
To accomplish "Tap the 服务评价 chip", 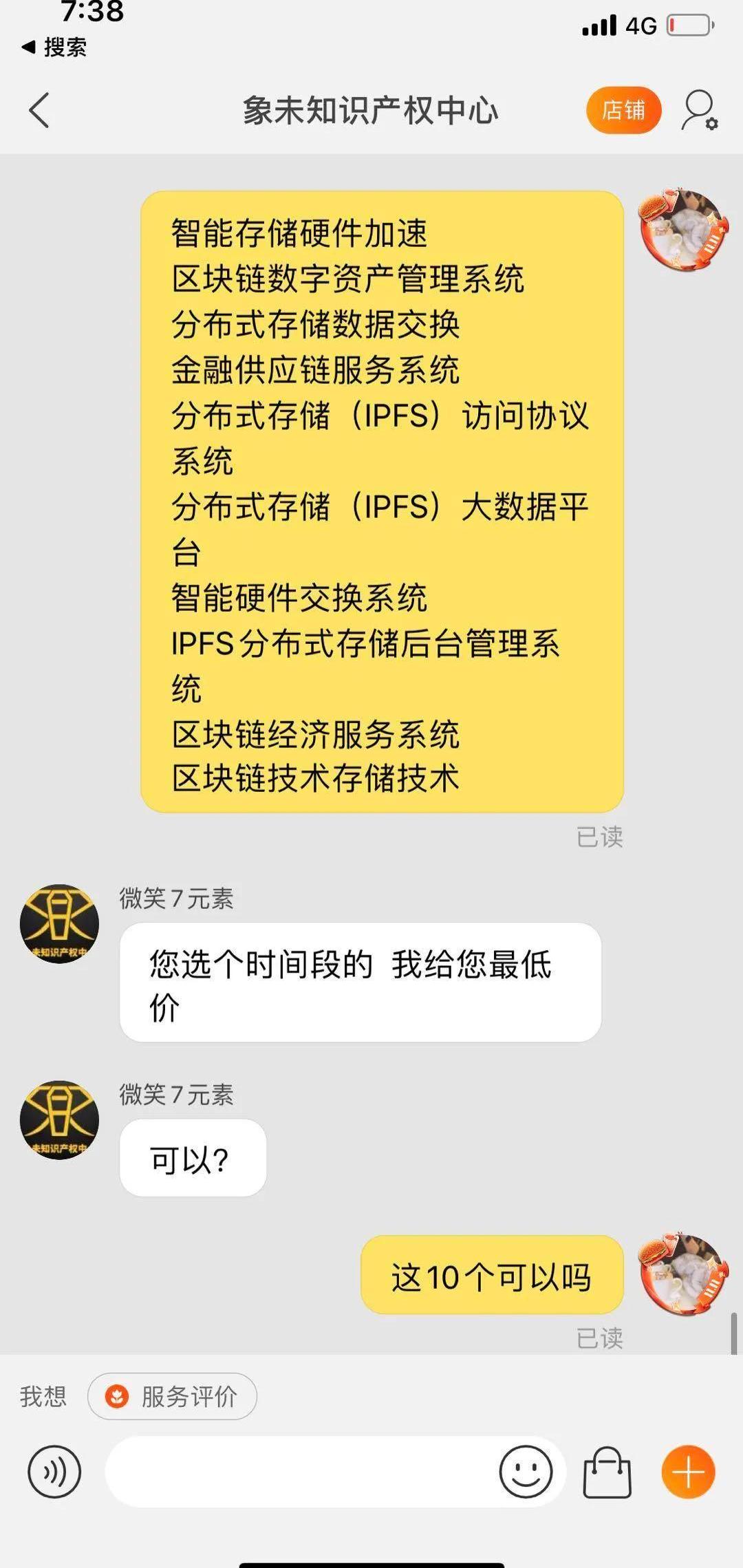I will click(172, 1397).
